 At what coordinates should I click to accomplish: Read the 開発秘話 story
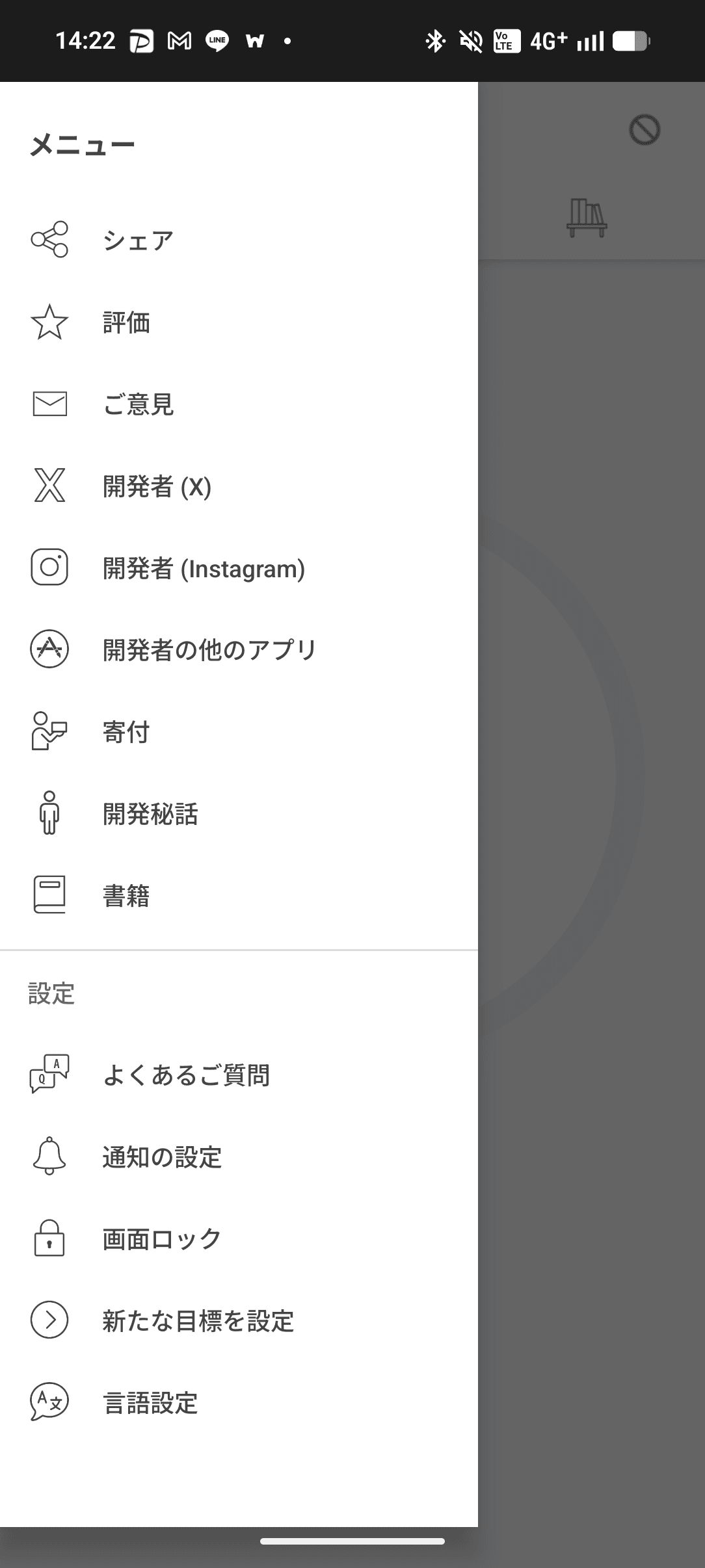point(150,814)
